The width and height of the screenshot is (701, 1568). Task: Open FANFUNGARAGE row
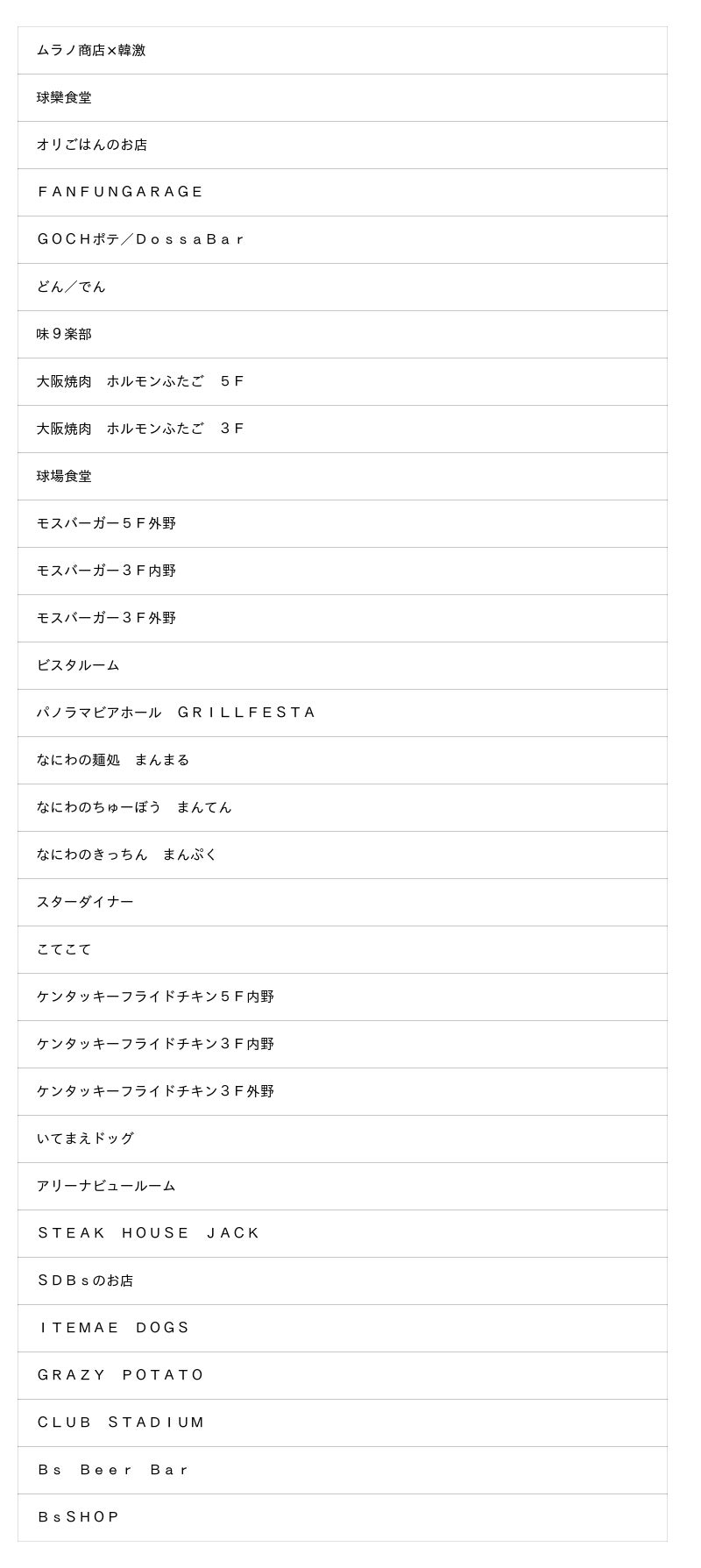pyautogui.click(x=342, y=193)
